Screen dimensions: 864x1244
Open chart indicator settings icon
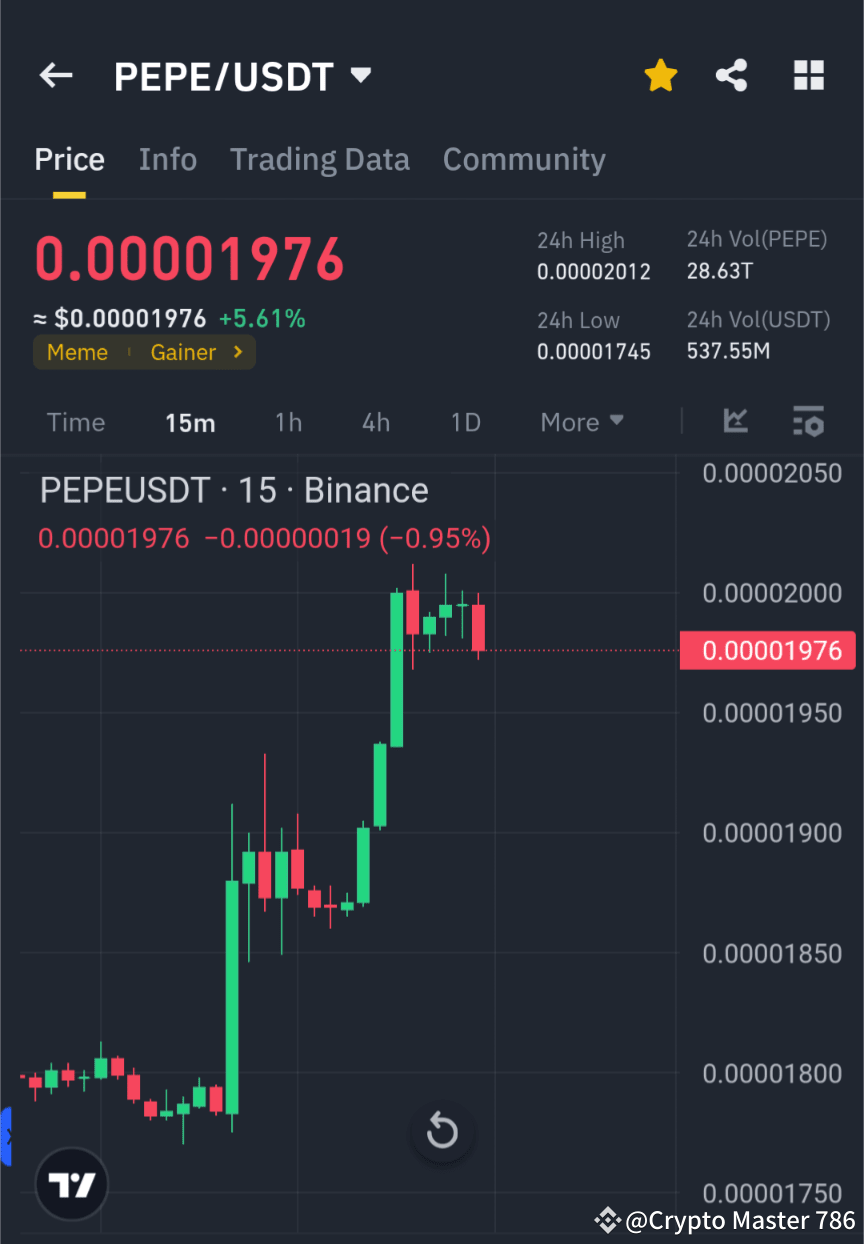pos(808,422)
